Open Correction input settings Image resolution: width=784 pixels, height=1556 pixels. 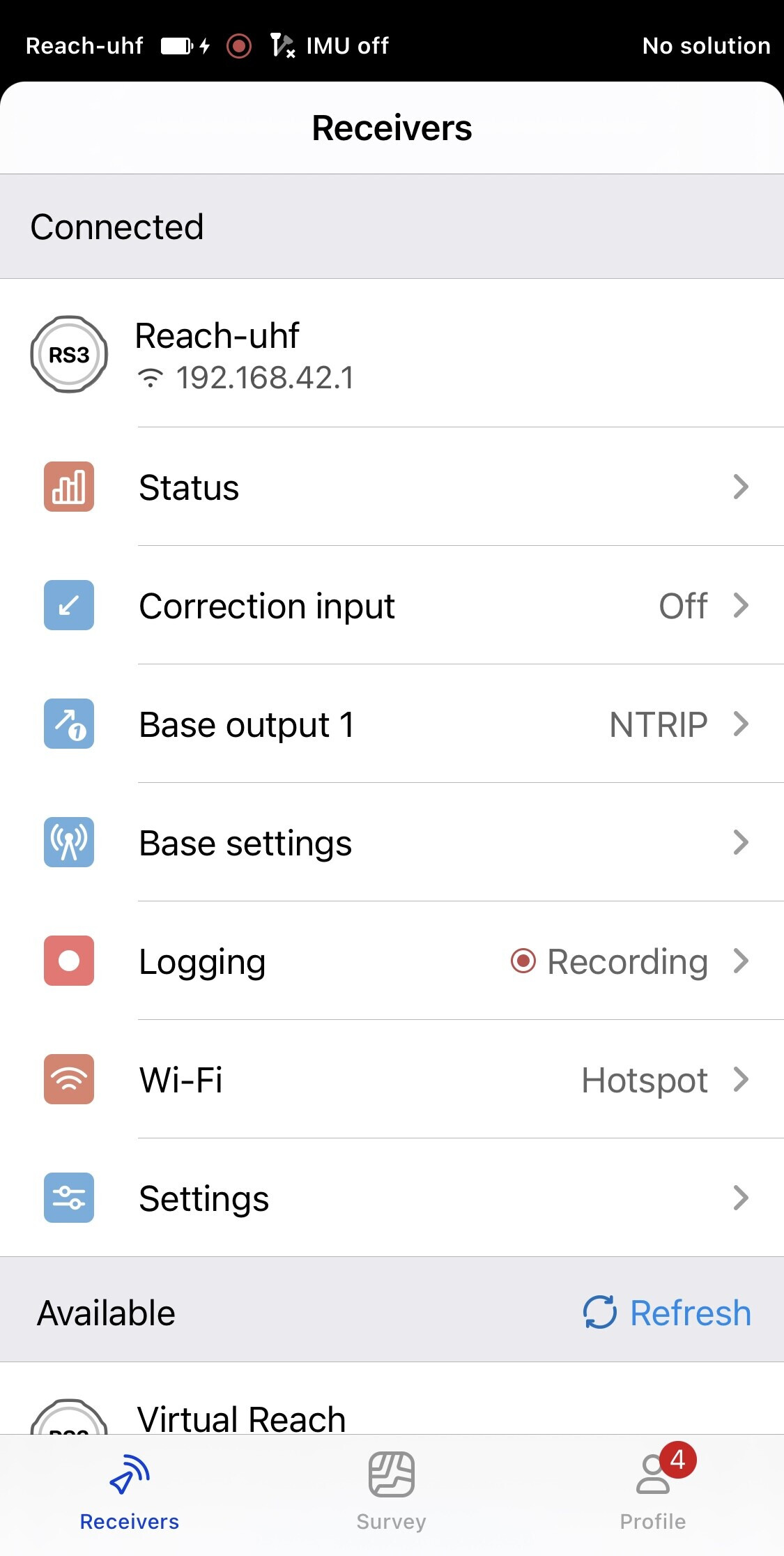click(392, 605)
